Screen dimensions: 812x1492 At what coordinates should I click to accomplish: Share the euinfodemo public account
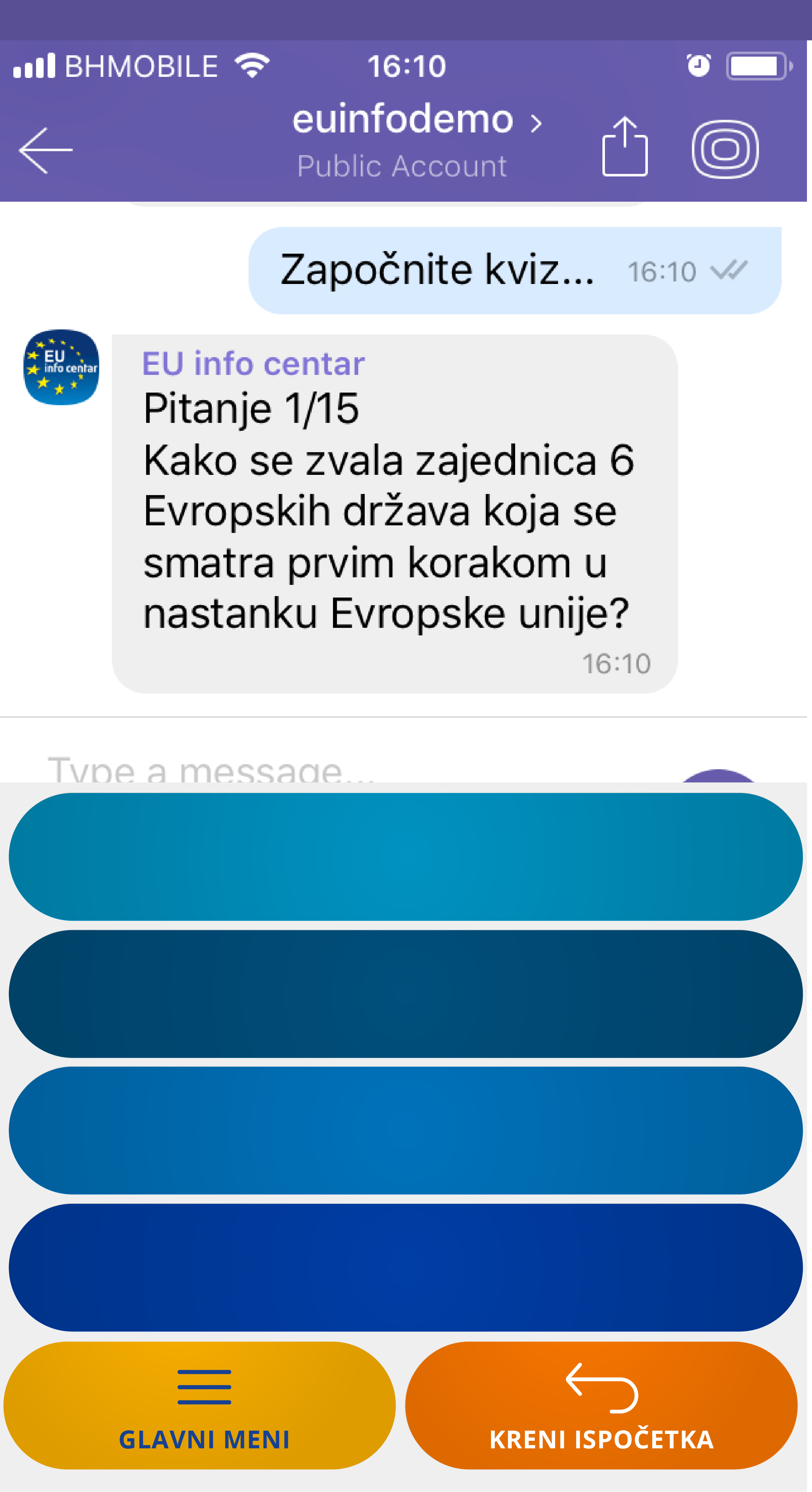click(x=624, y=147)
